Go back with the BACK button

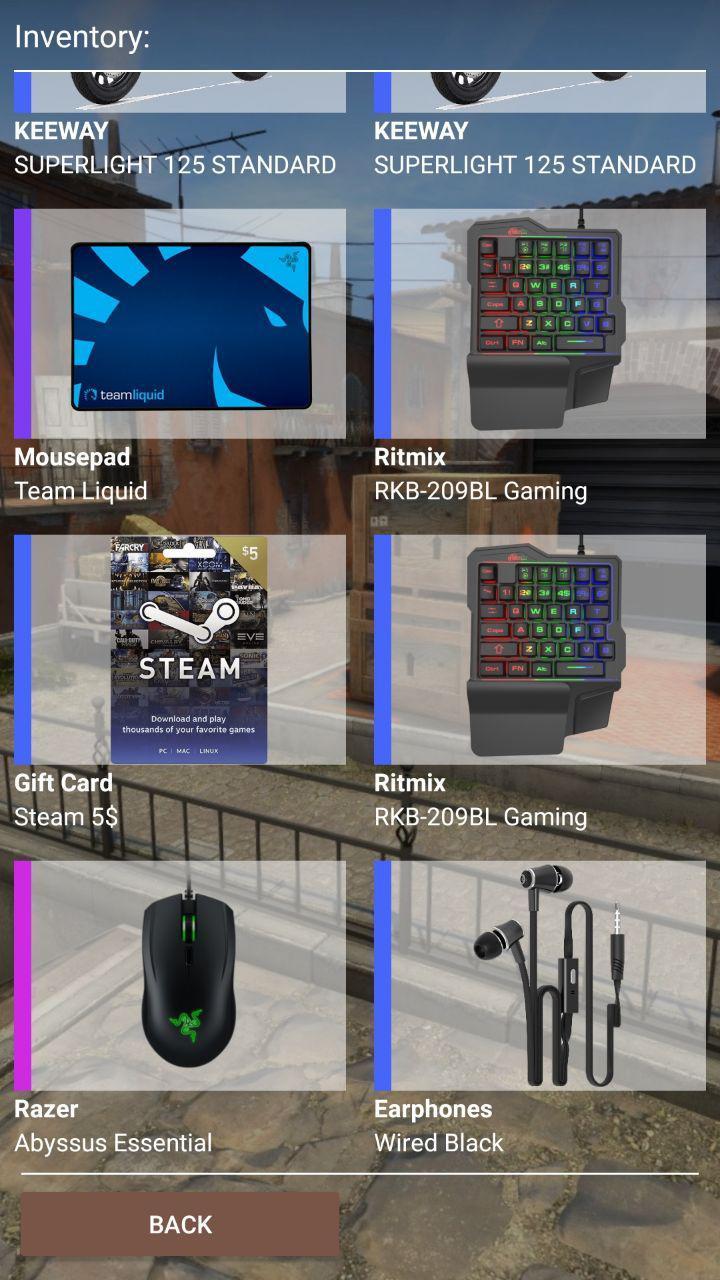pos(180,1224)
